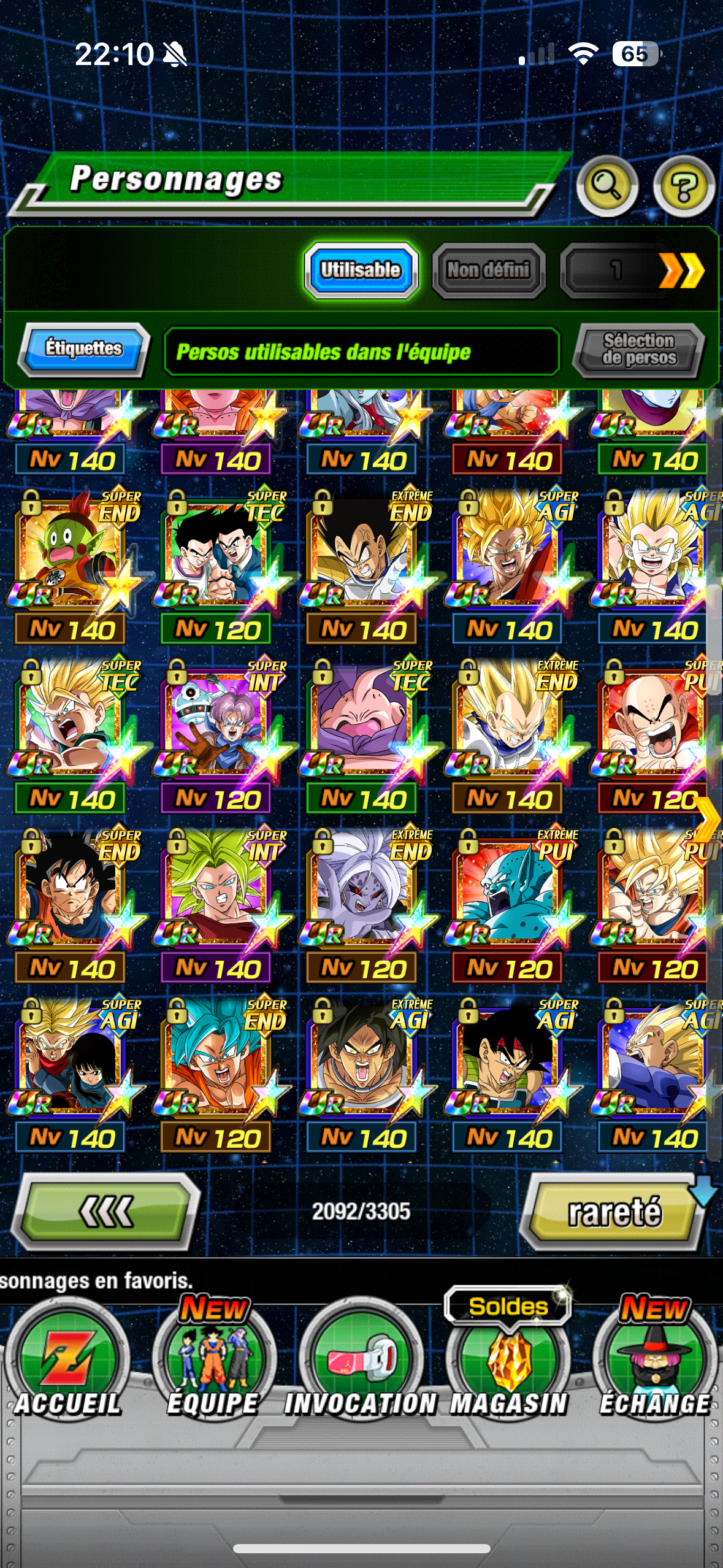
Task: Go back with the green arrows button
Action: pos(105,1212)
